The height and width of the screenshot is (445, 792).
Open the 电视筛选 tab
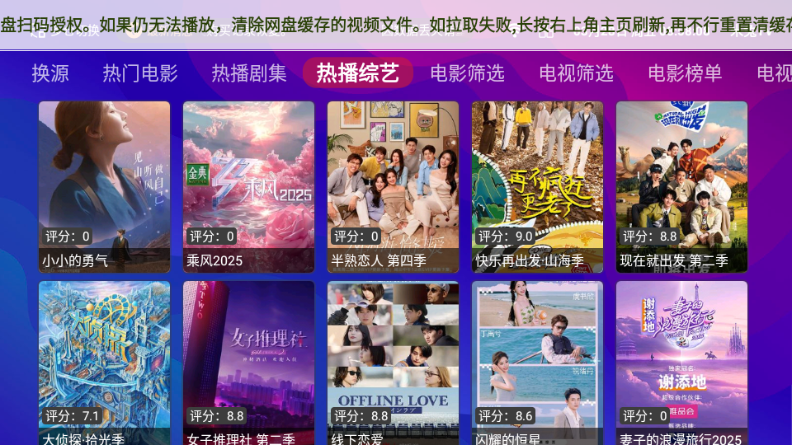tap(576, 73)
